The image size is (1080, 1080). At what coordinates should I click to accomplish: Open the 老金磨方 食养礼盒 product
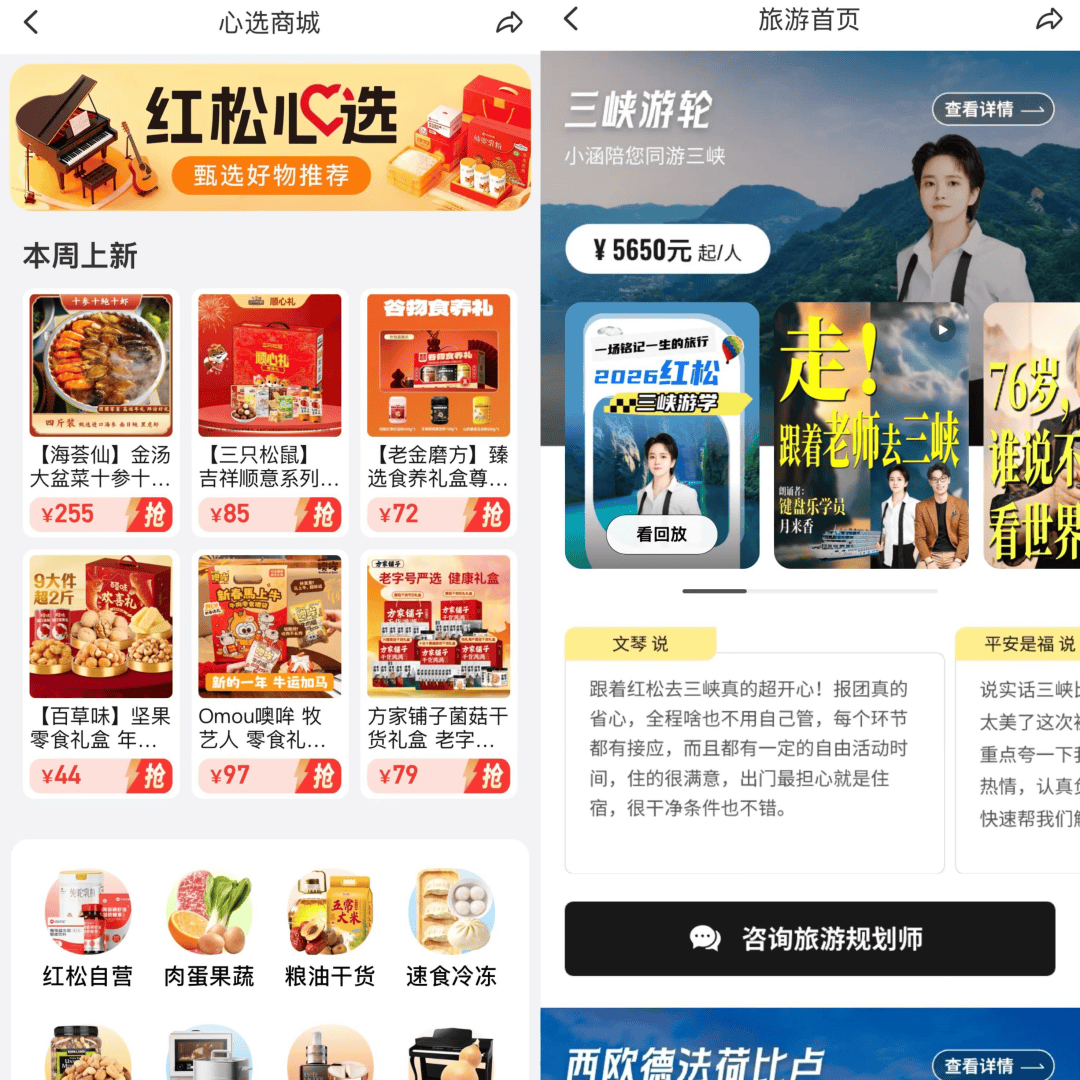(x=438, y=411)
